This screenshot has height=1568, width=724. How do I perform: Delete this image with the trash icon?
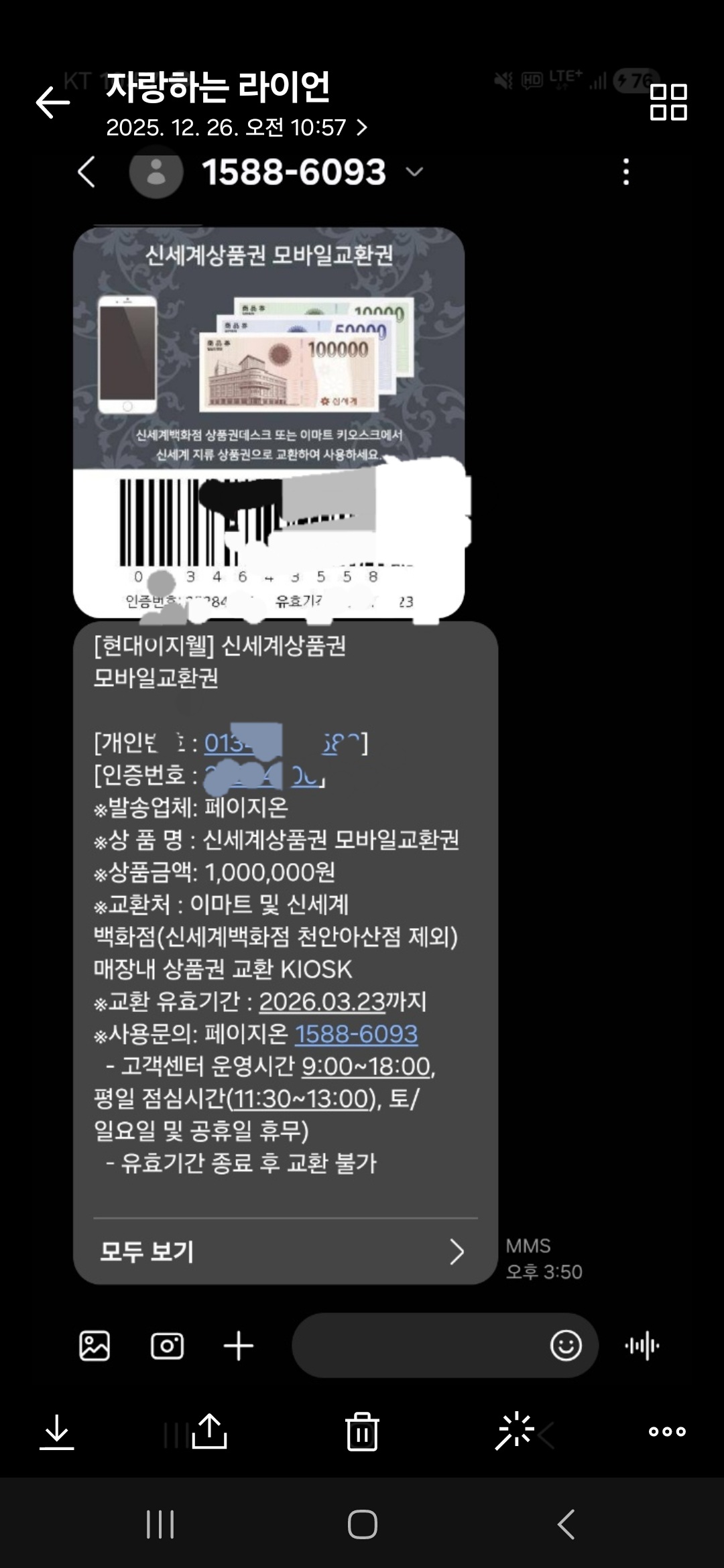pyautogui.click(x=362, y=1431)
